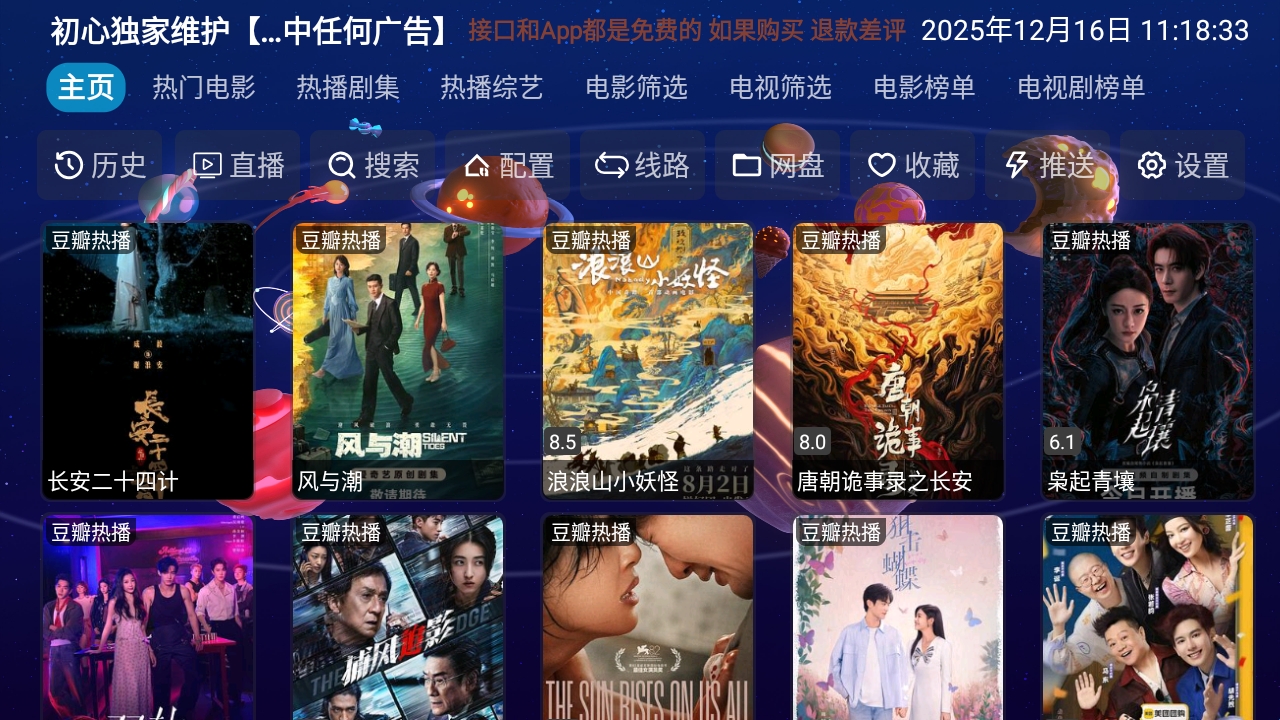Screen dimensions: 1280x720
Task: Open the 长安二十四计 poster card
Action: 148,360
